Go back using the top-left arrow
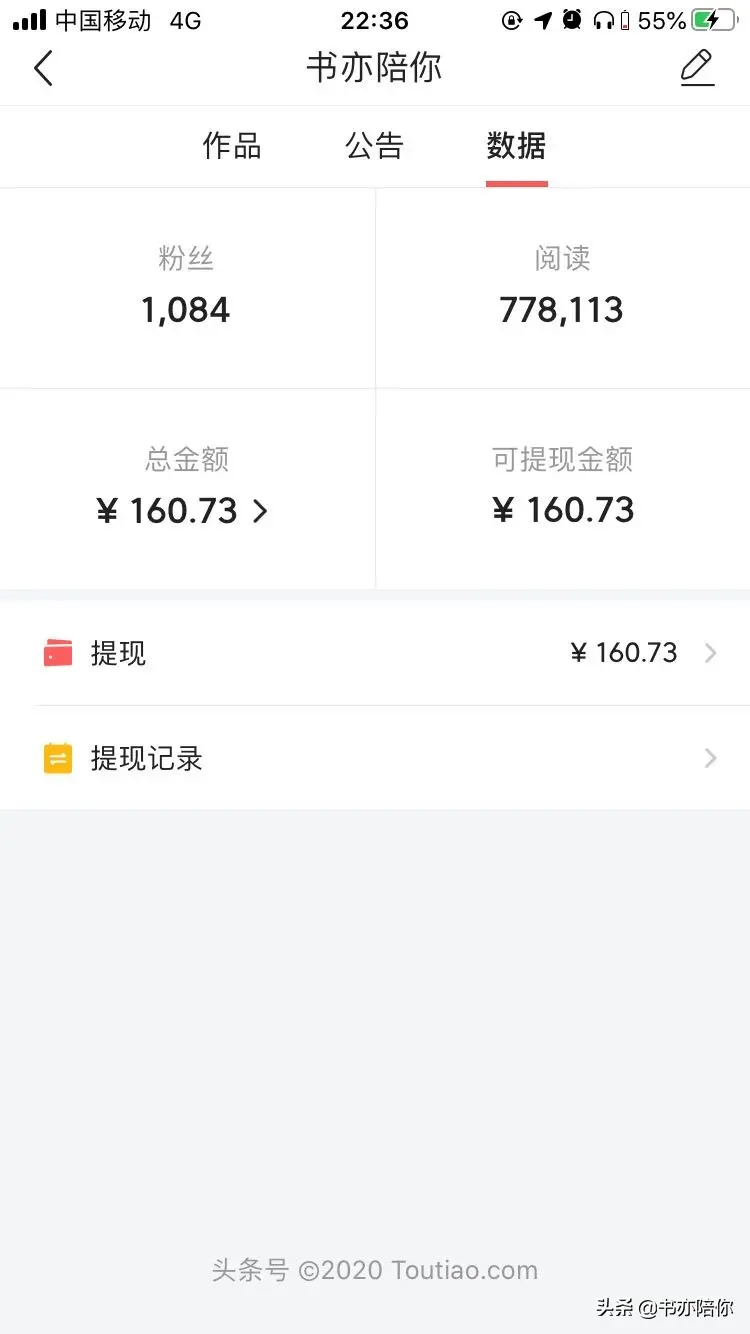This screenshot has width=750, height=1334. (43, 68)
